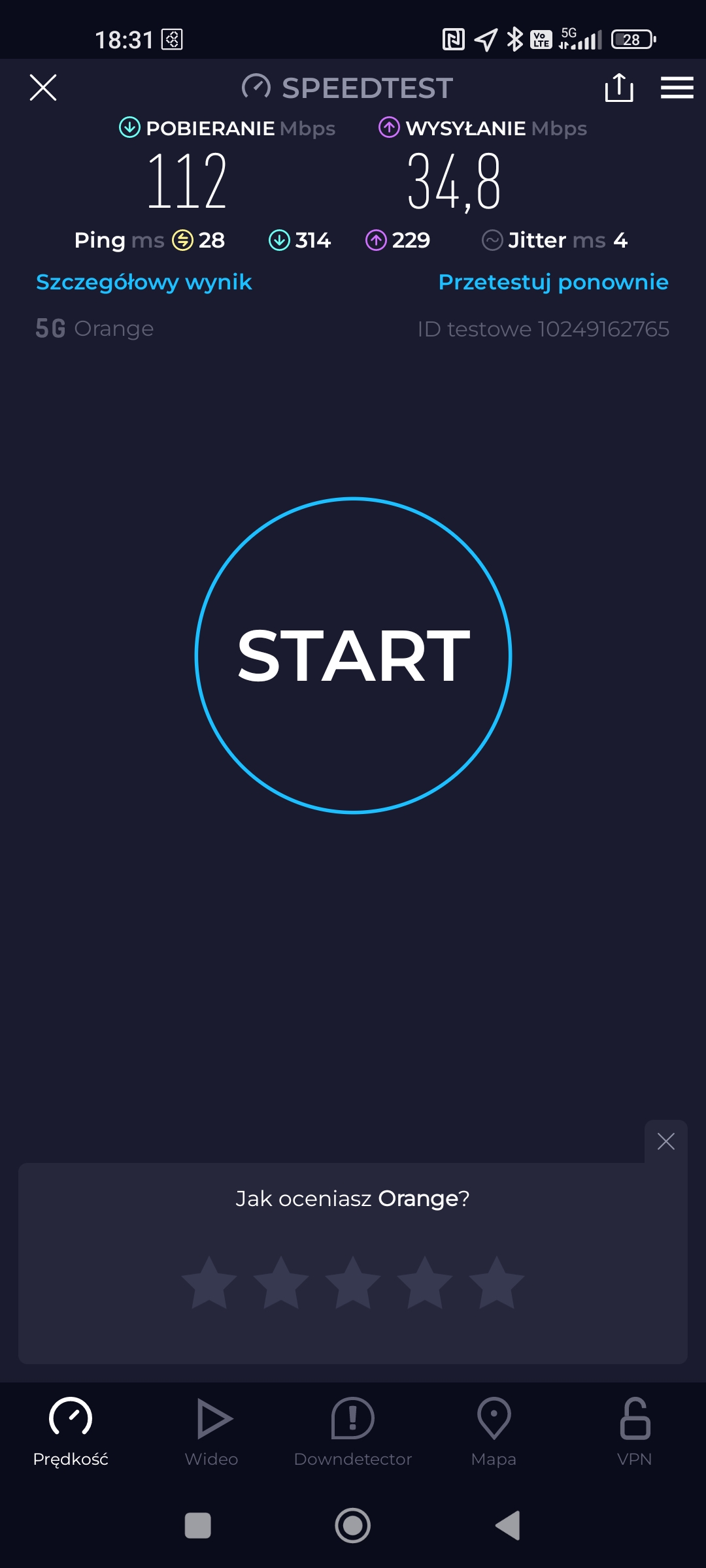Screen dimensions: 706x1568
Task: Select the Prędkość tab
Action: coord(71,1432)
